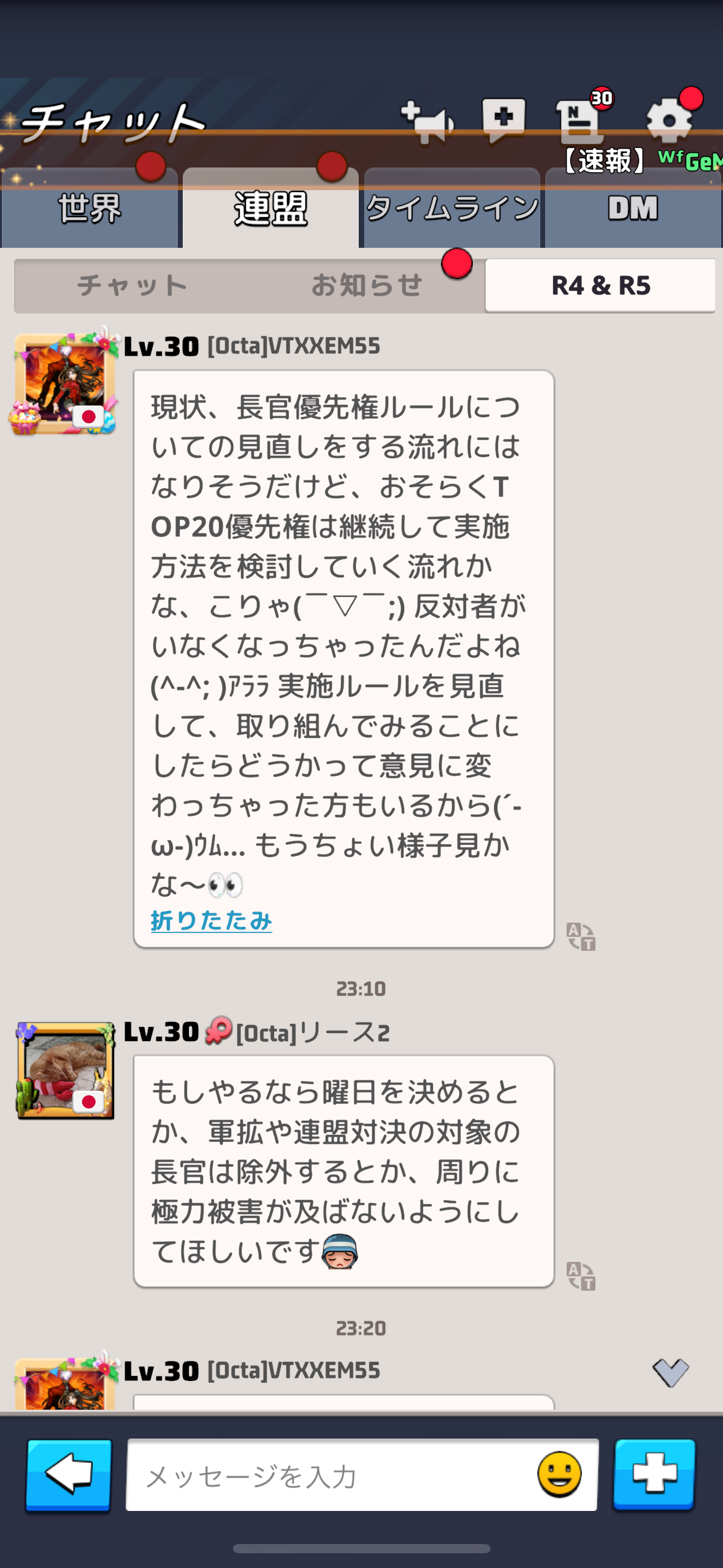
Task: Open the megaphone announcement icon
Action: 427,122
